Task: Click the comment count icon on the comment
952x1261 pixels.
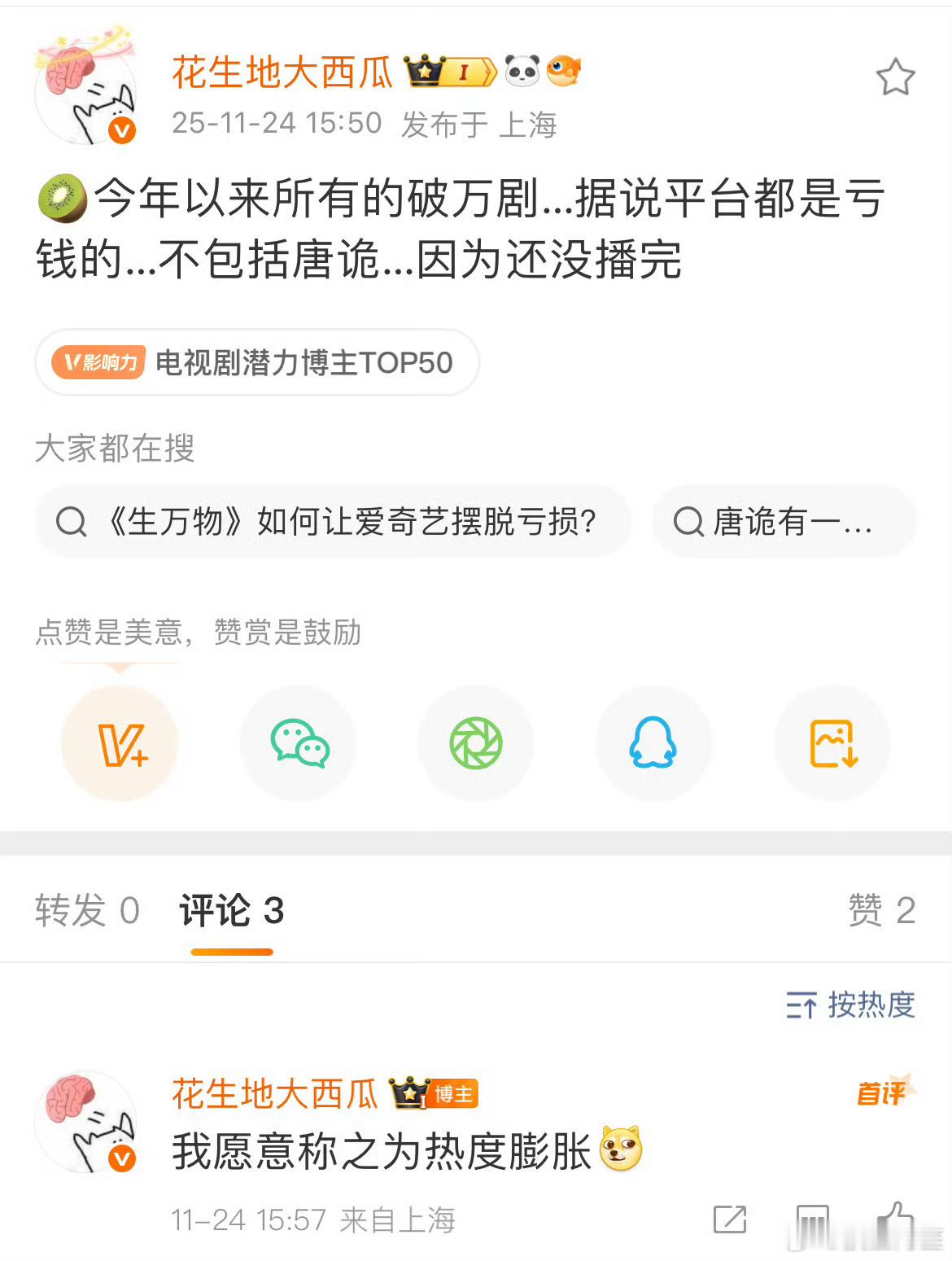Action: click(810, 1219)
